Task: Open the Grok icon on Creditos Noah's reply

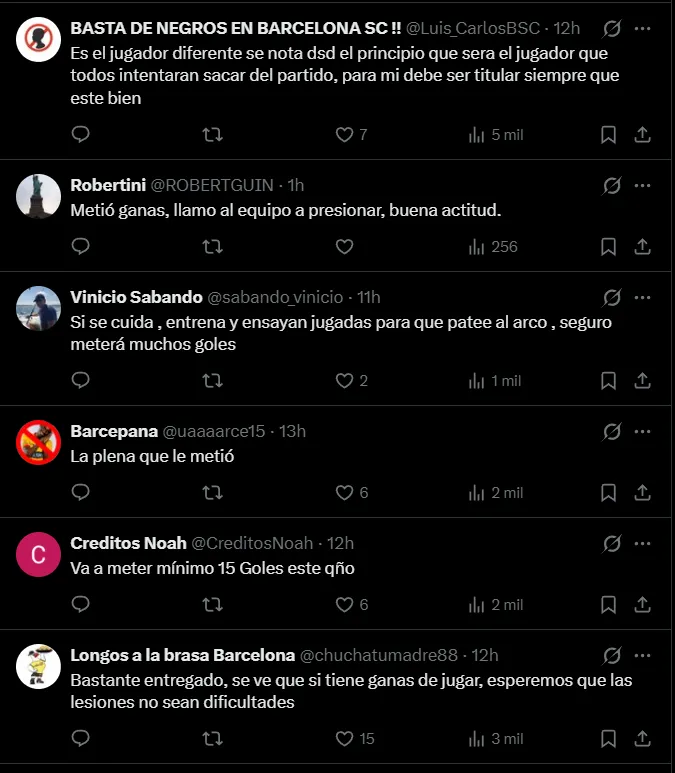Action: [x=612, y=543]
